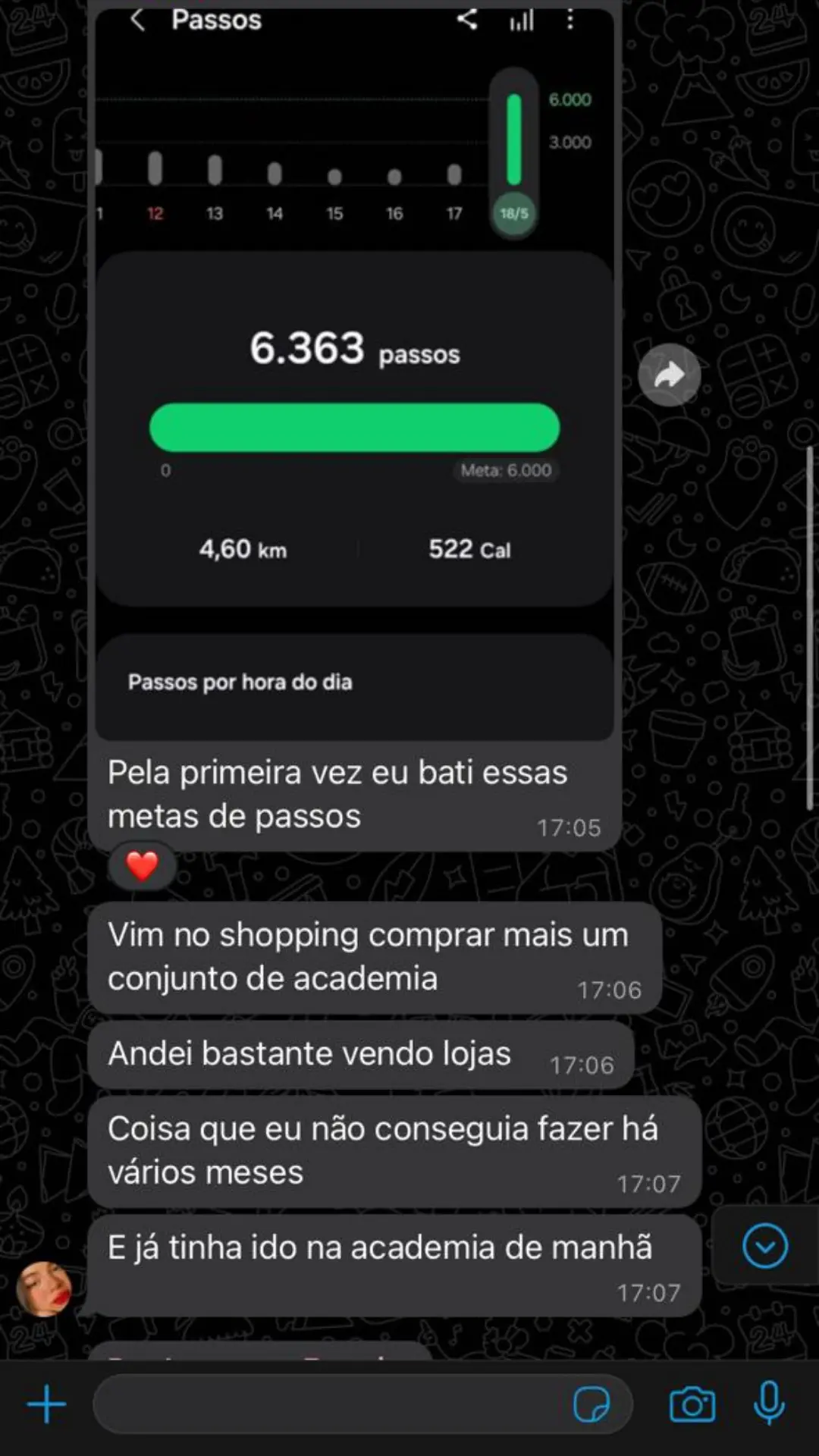Screen dimensions: 819x1456
Task: Launch the camera to send a photo
Action: [x=692, y=1404]
